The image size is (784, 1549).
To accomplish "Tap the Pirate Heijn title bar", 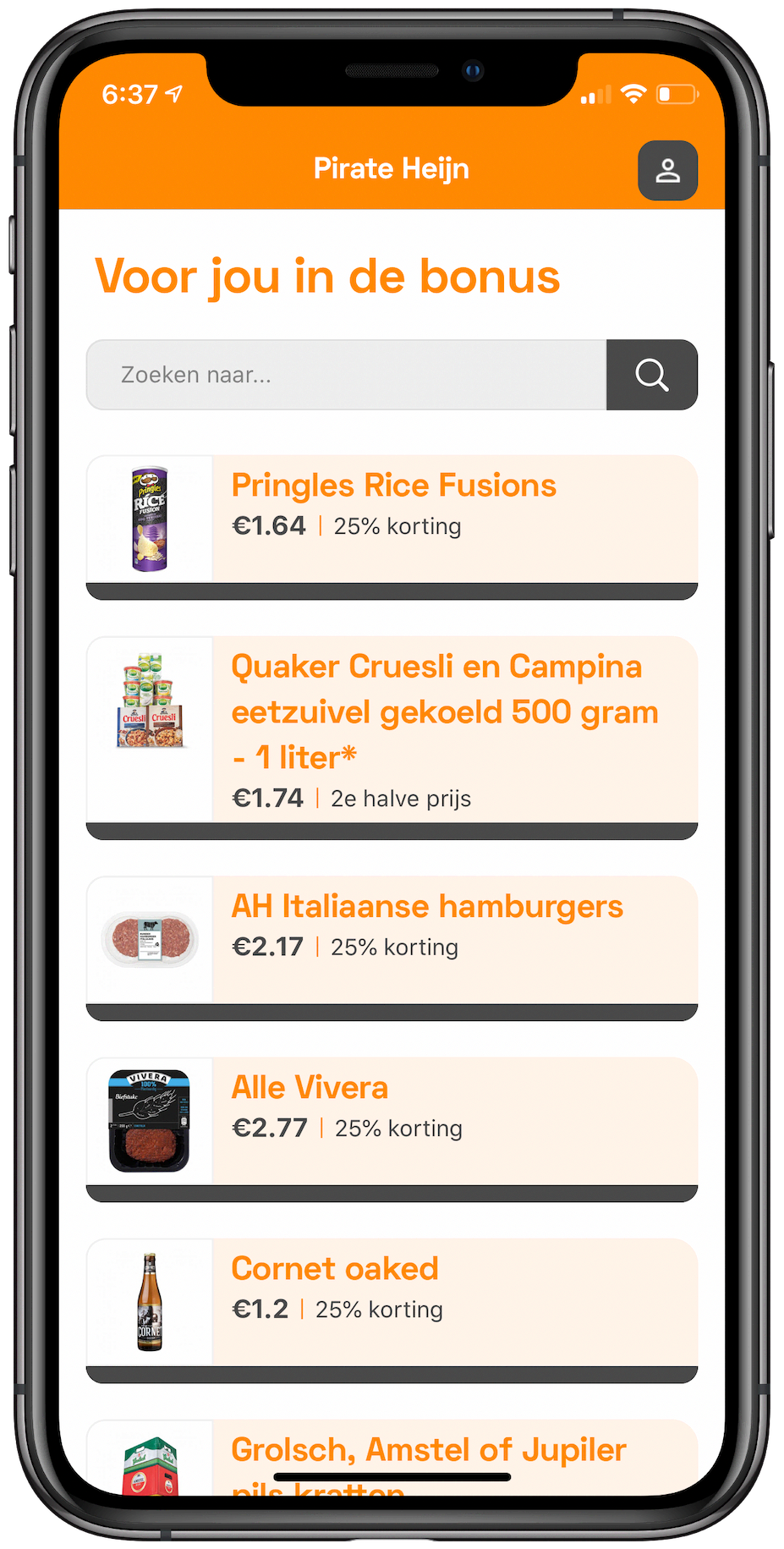I will click(392, 168).
